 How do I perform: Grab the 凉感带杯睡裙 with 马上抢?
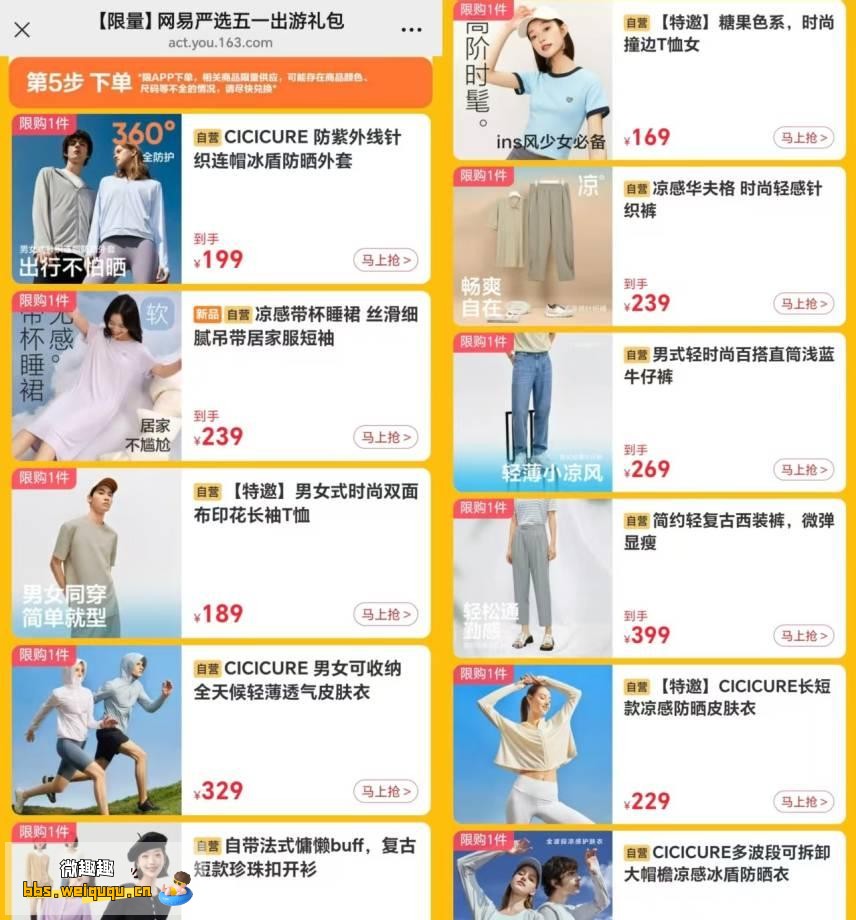(x=385, y=437)
